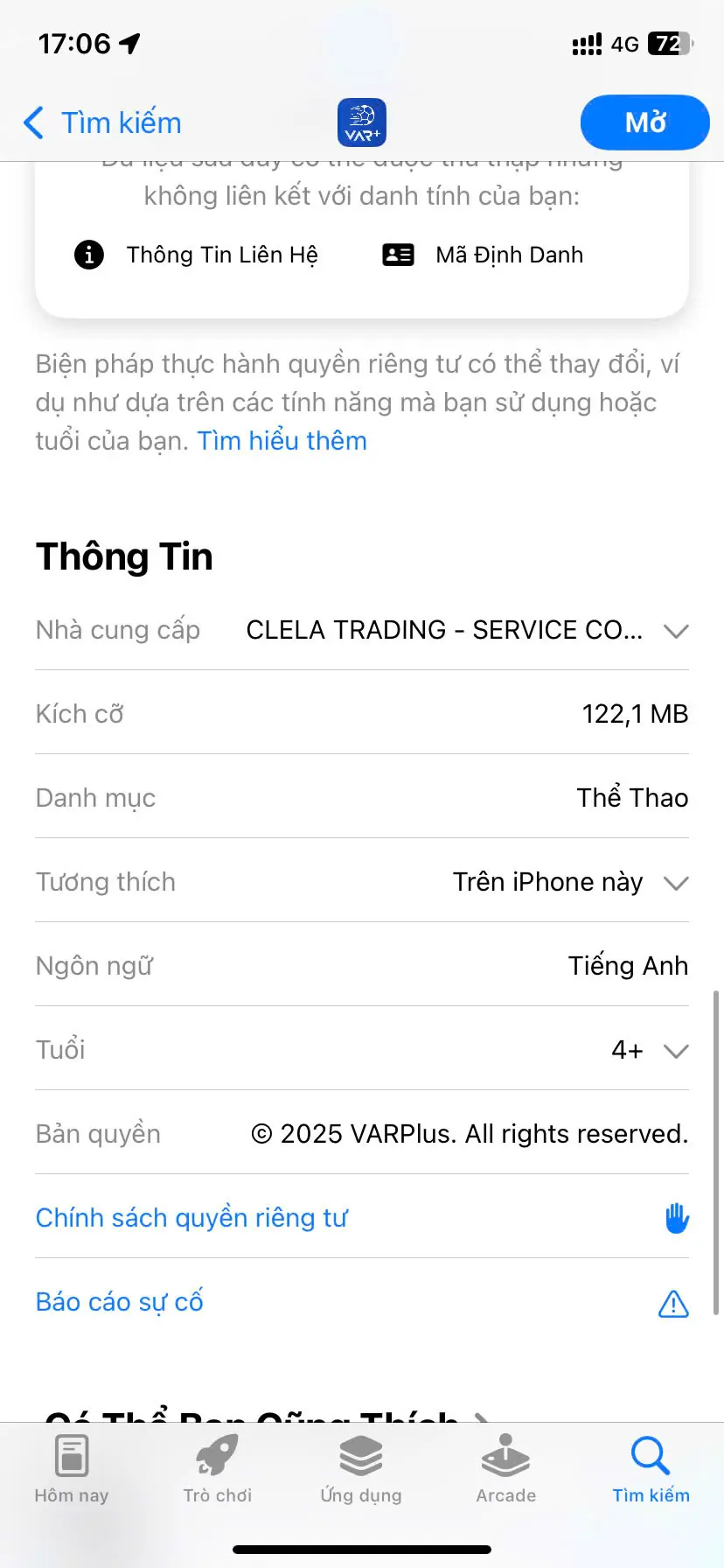The width and height of the screenshot is (724, 1568).
Task: Expand the Nhà cung cấp provider name
Action: (x=675, y=631)
